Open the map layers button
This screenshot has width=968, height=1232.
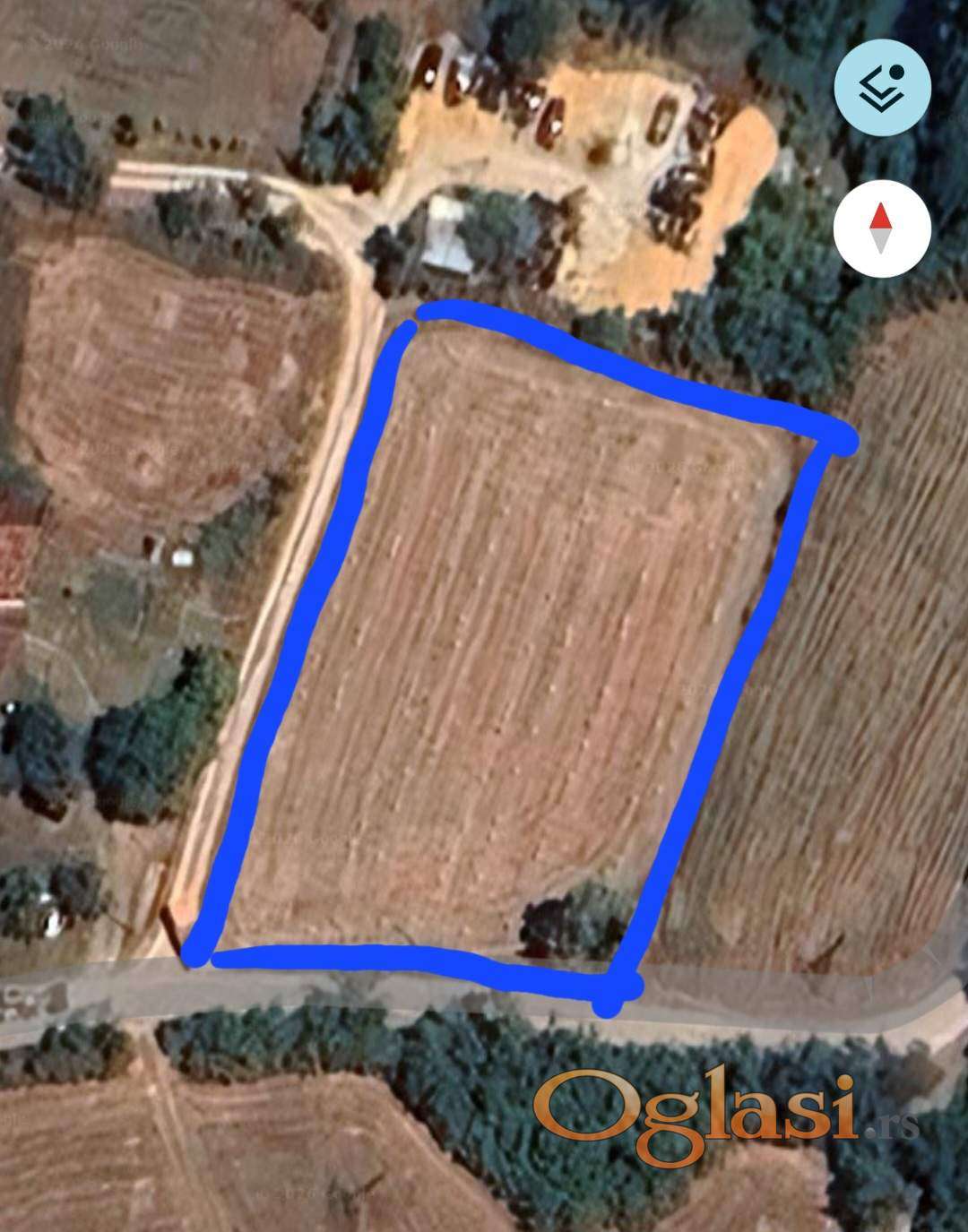pyautogui.click(x=882, y=87)
